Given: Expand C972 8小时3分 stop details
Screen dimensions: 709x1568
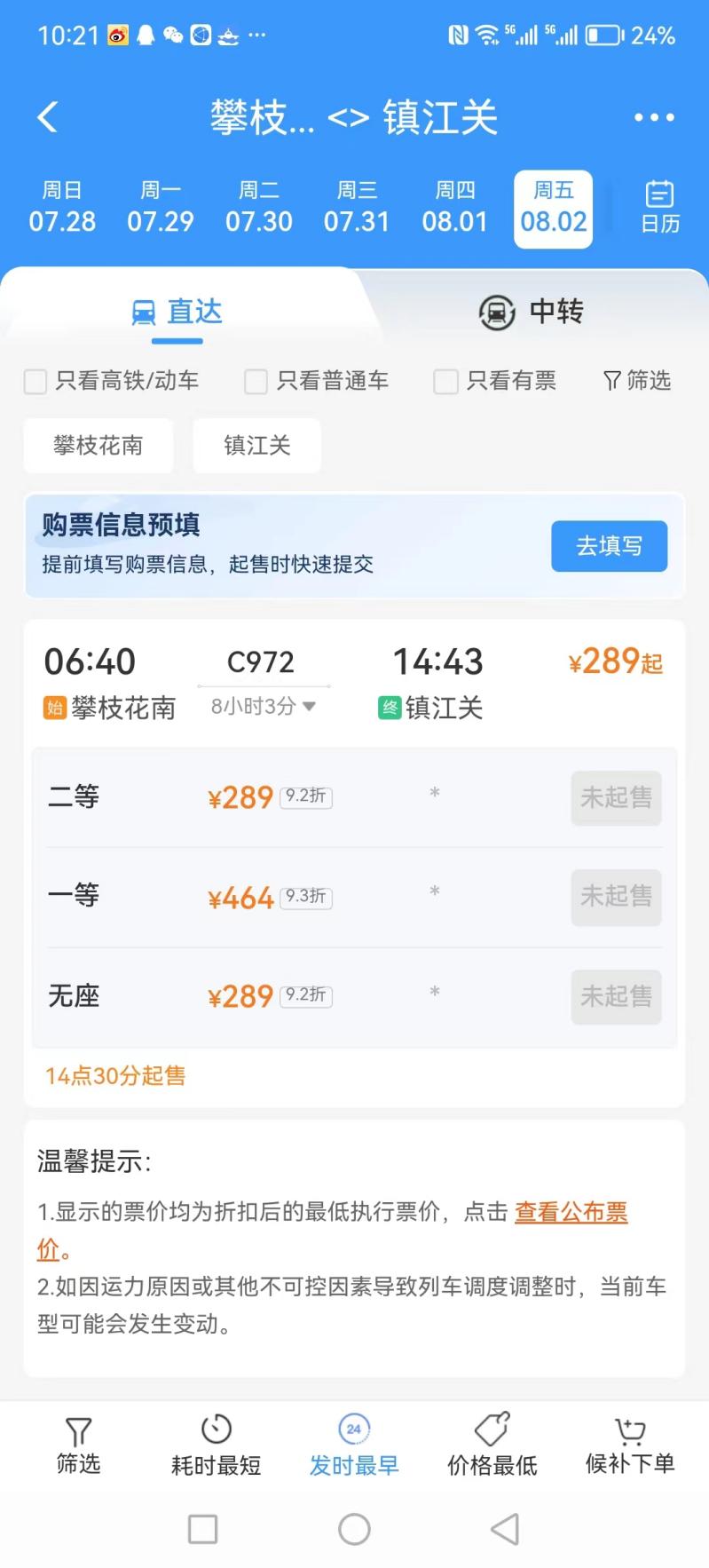Looking at the screenshot, I should click(264, 707).
